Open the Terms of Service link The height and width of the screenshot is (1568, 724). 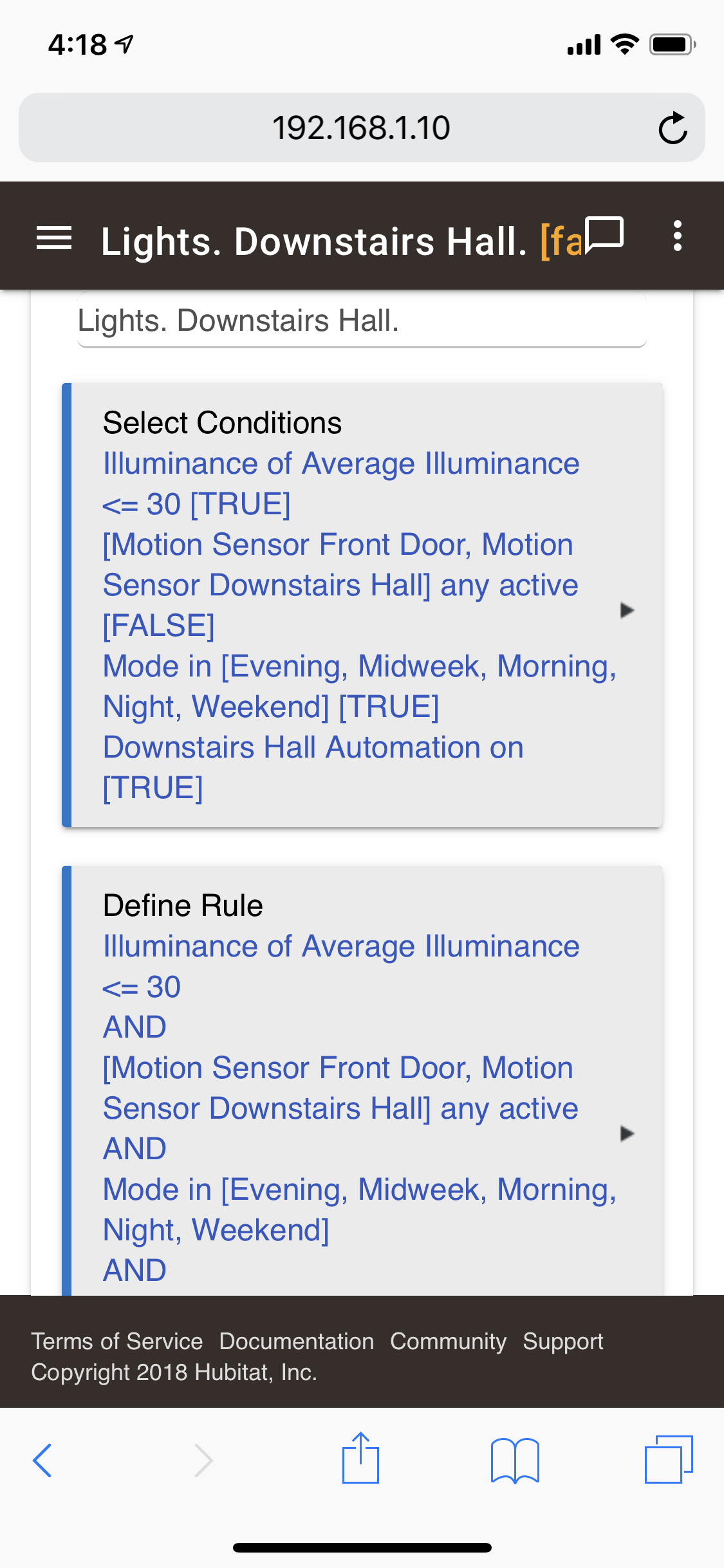click(117, 1341)
